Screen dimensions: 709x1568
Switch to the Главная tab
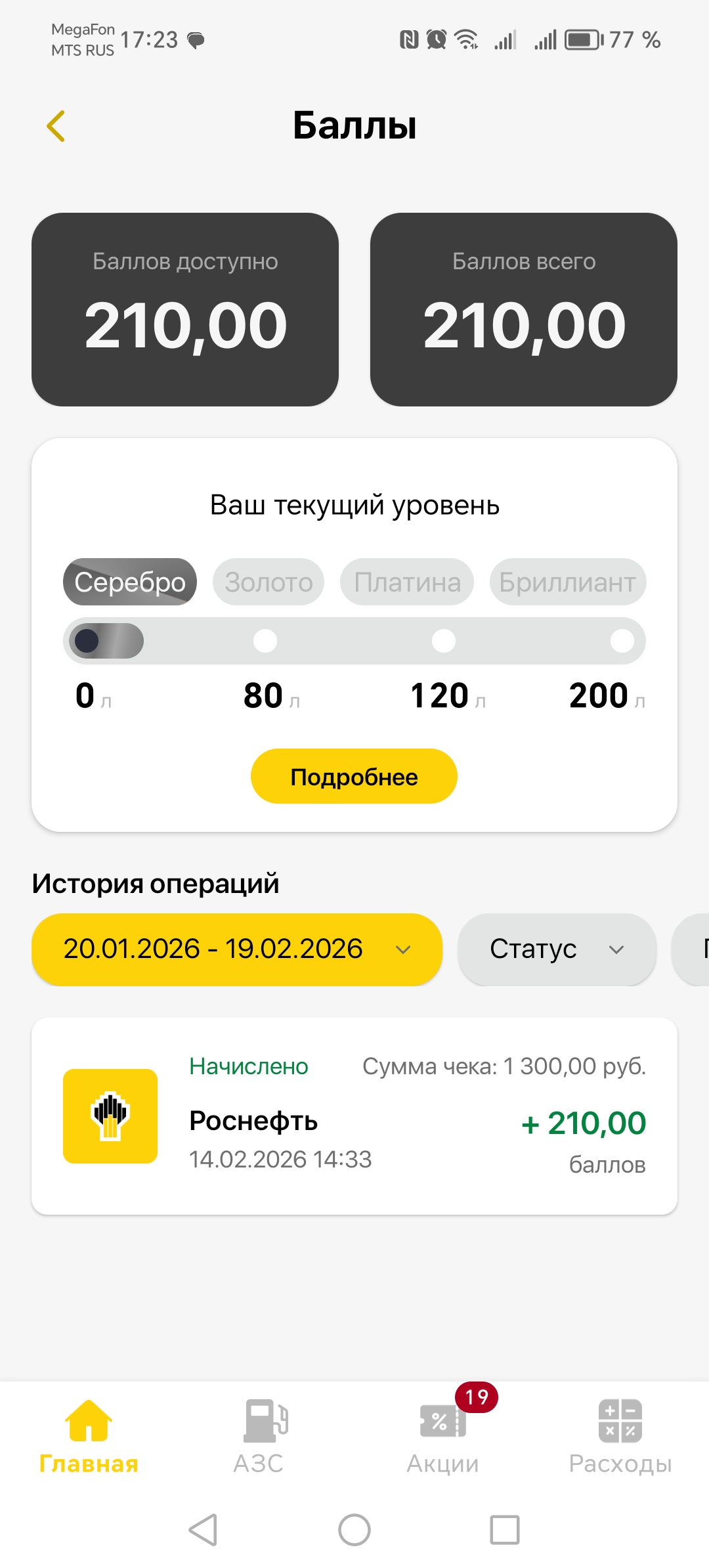[89, 1437]
